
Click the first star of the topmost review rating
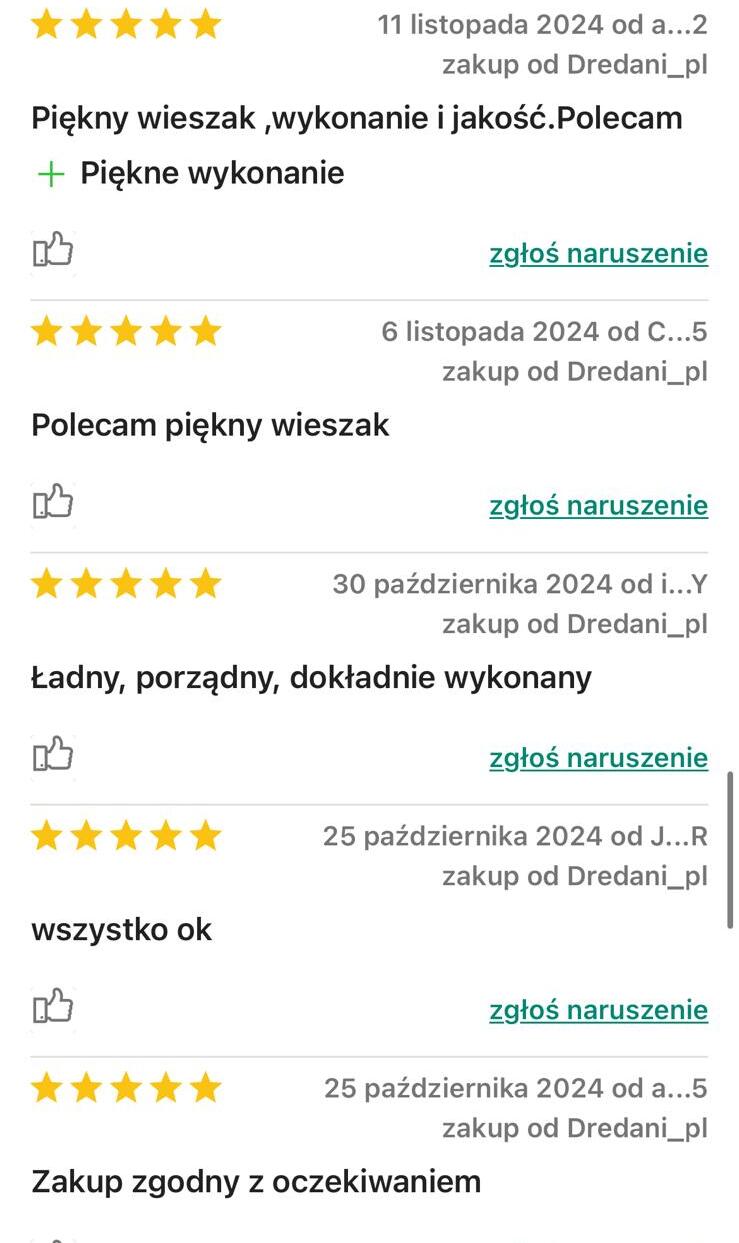(45, 24)
